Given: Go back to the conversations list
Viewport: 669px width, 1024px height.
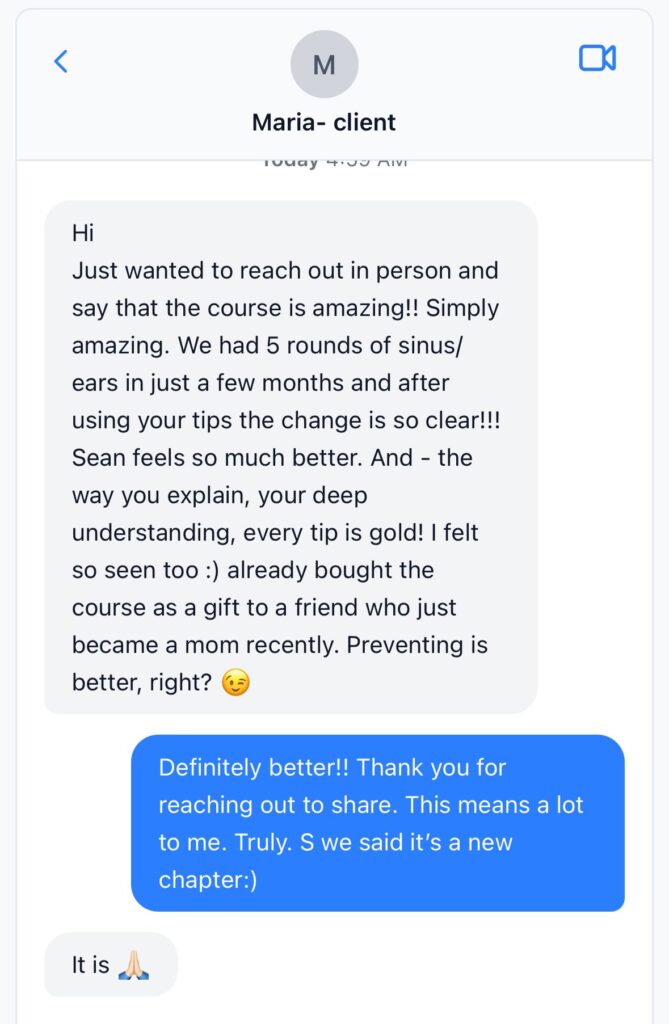Looking at the screenshot, I should pos(61,62).
